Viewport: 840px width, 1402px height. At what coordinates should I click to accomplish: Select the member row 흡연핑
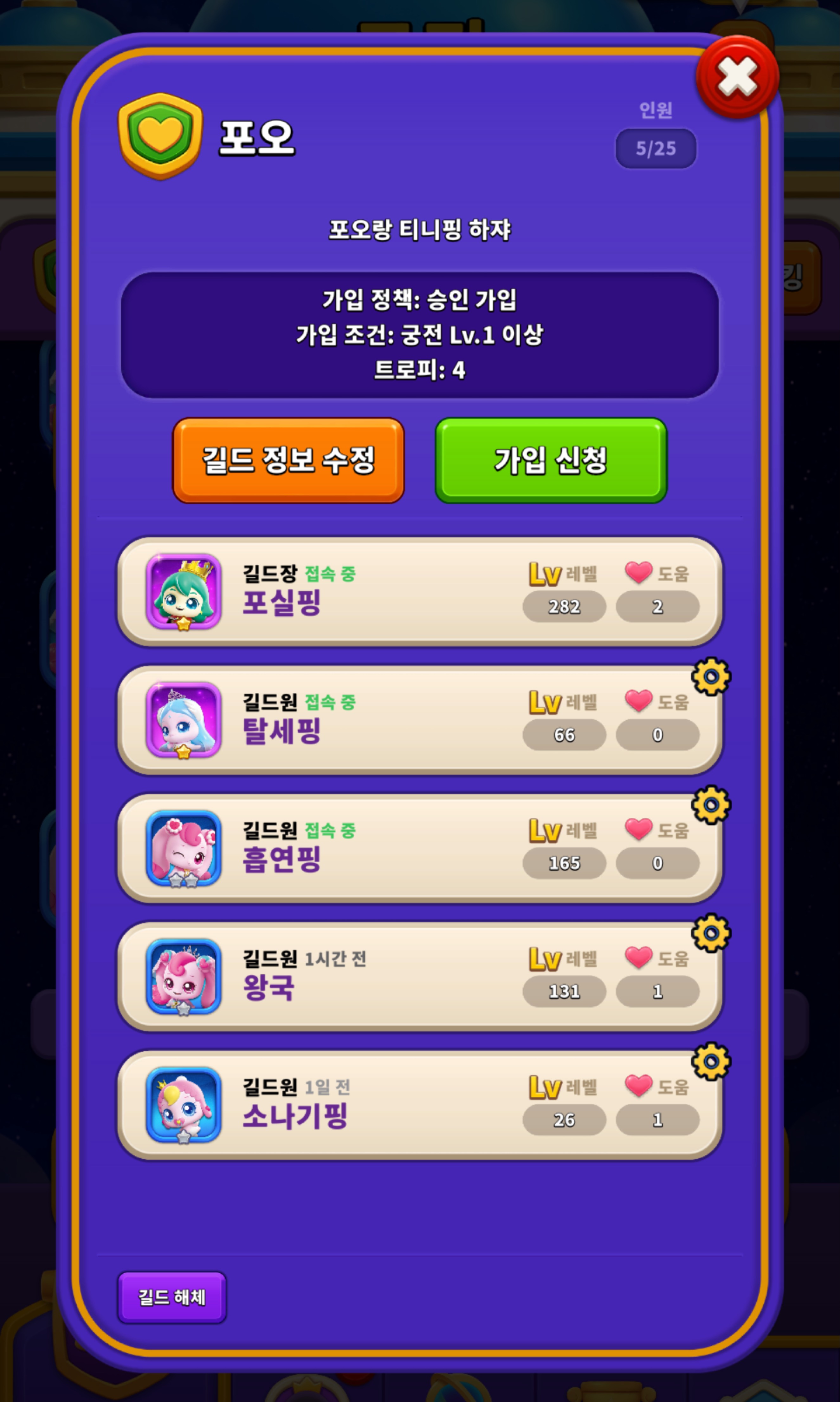click(419, 848)
